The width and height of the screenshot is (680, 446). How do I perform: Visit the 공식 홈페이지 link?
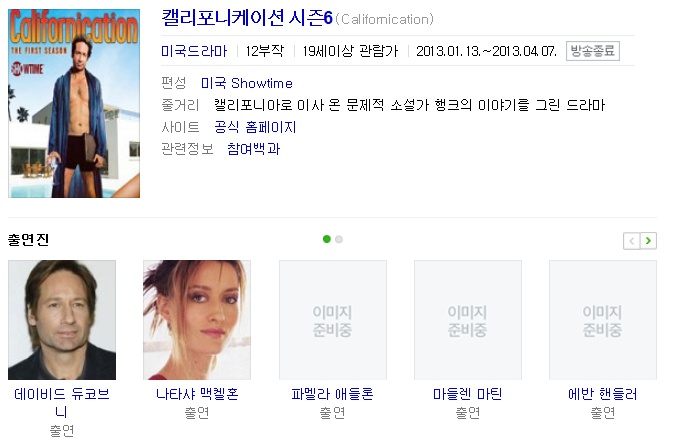[255, 127]
